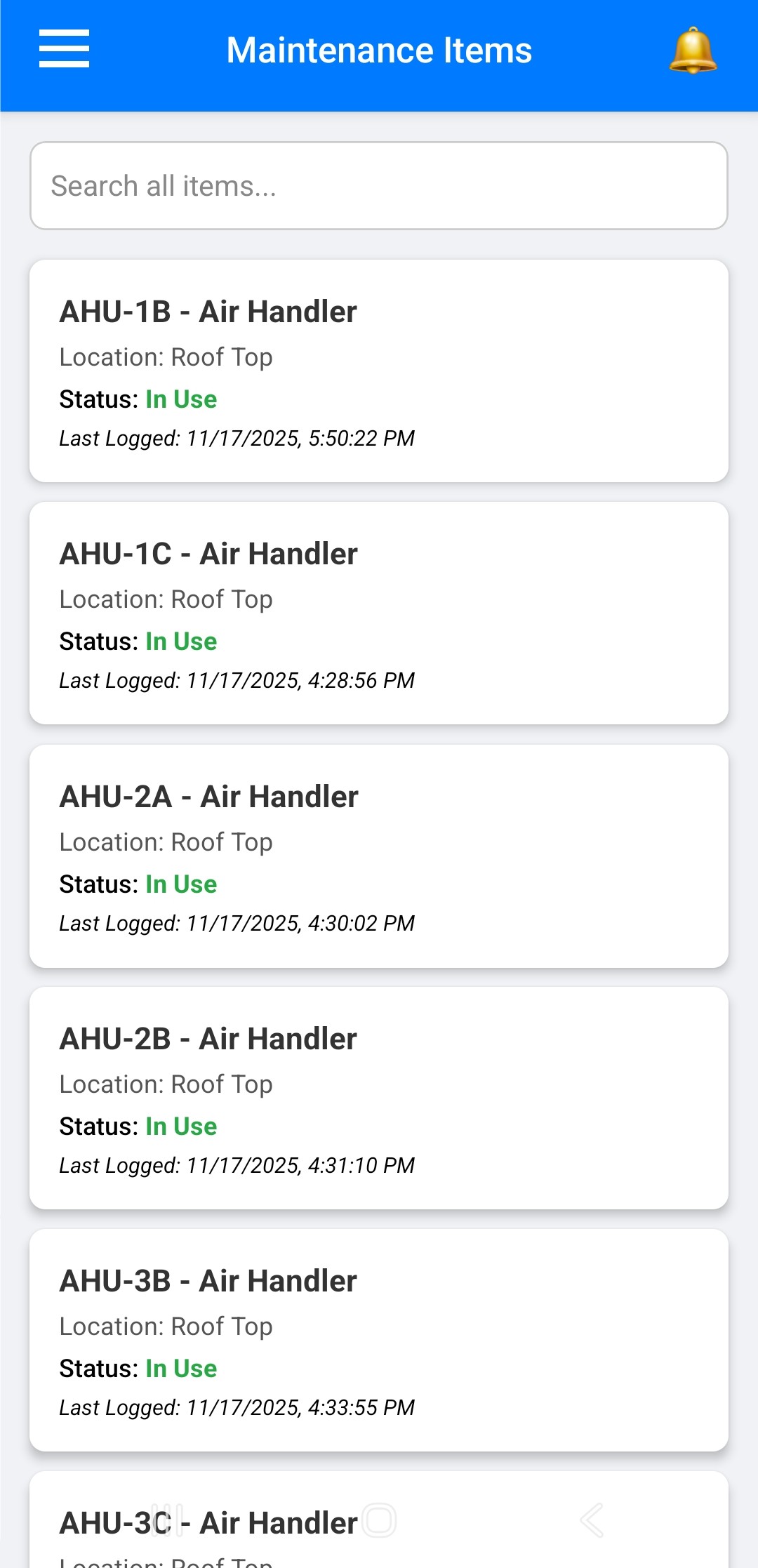The width and height of the screenshot is (758, 1568).
Task: Select the AHU-1C Air Handler card
Action: pos(379,613)
